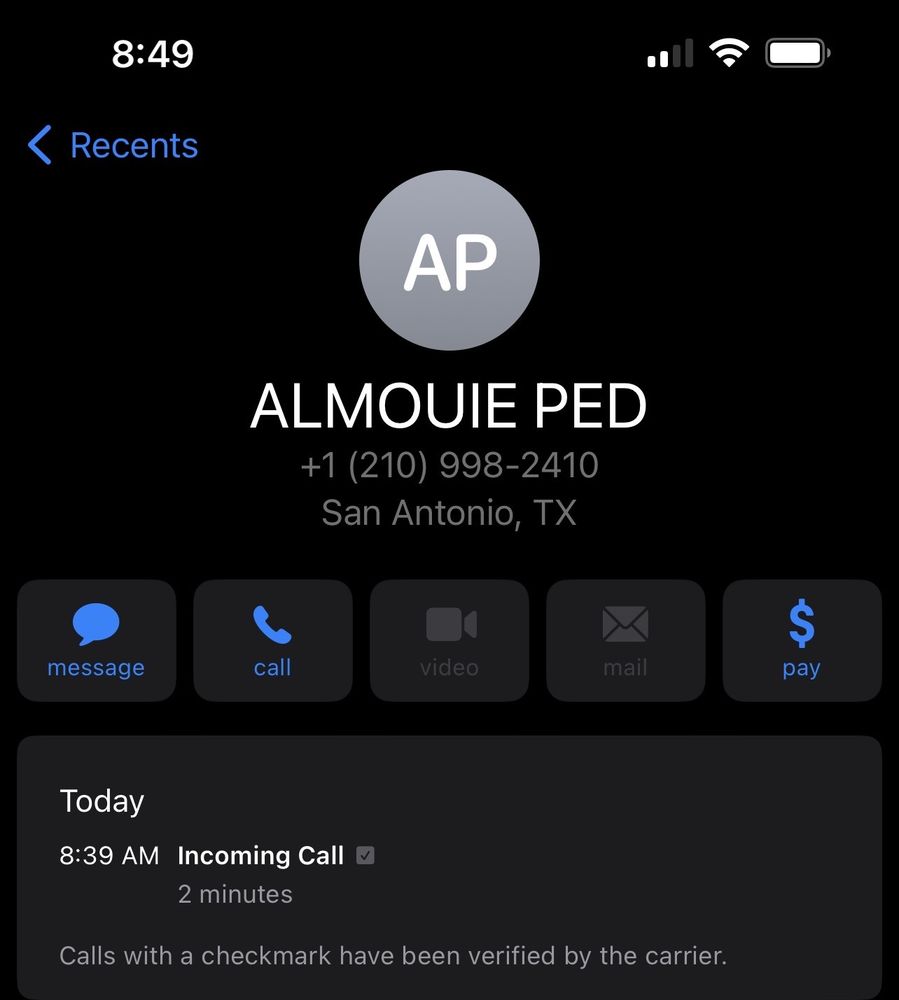Tap the Today header in call history
Viewport: 899px width, 1000px height.
(101, 800)
